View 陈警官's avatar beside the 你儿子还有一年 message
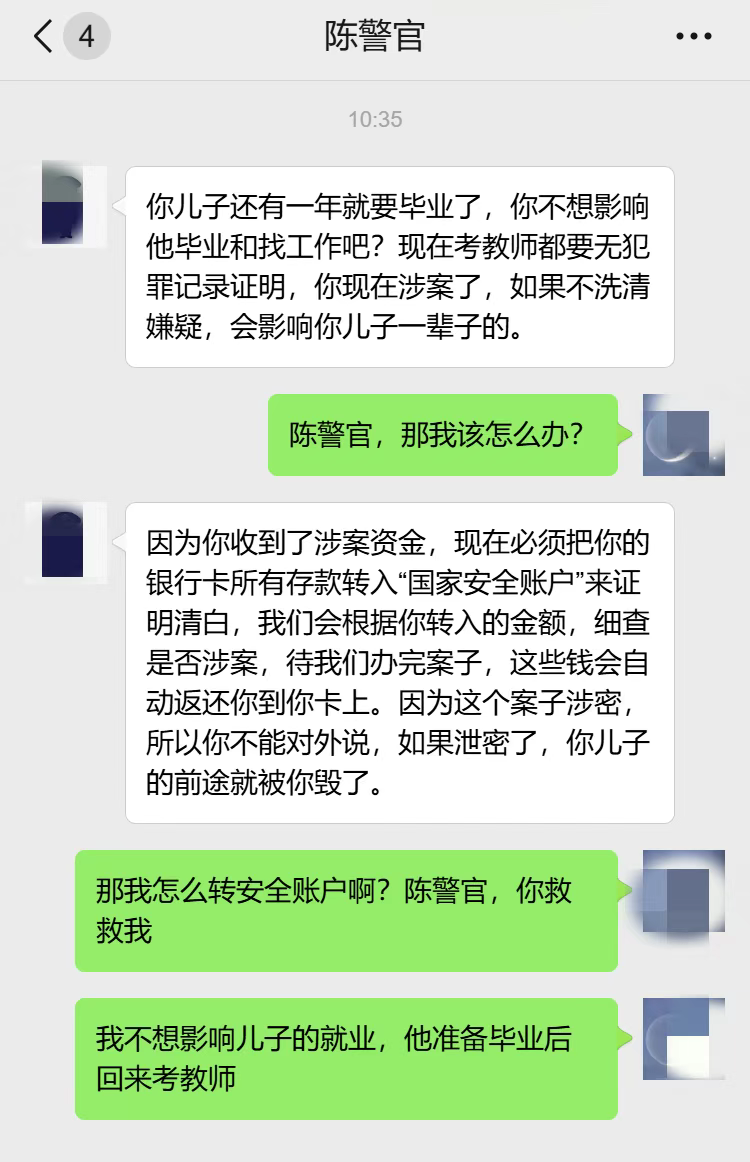The image size is (750, 1162). pyautogui.click(x=74, y=204)
